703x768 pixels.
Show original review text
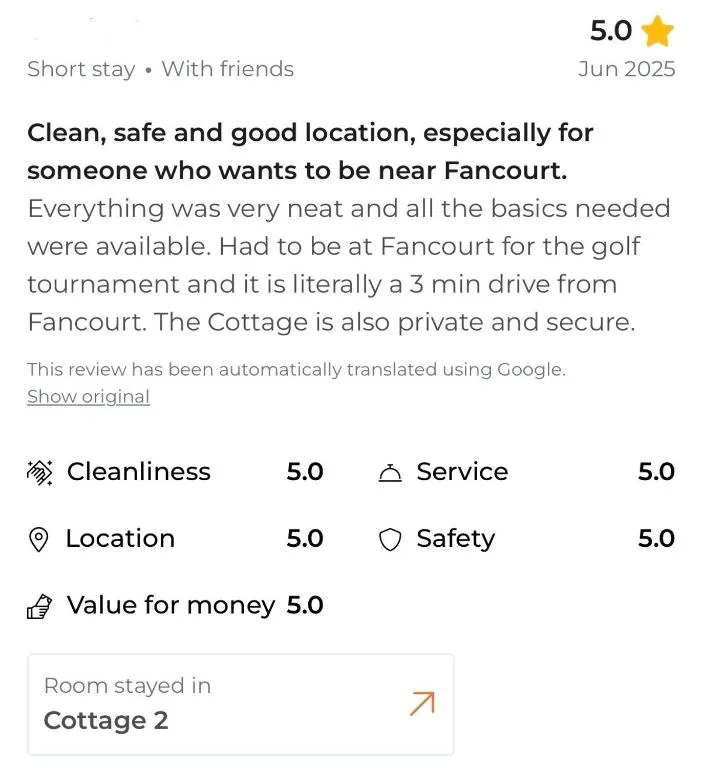click(x=88, y=397)
